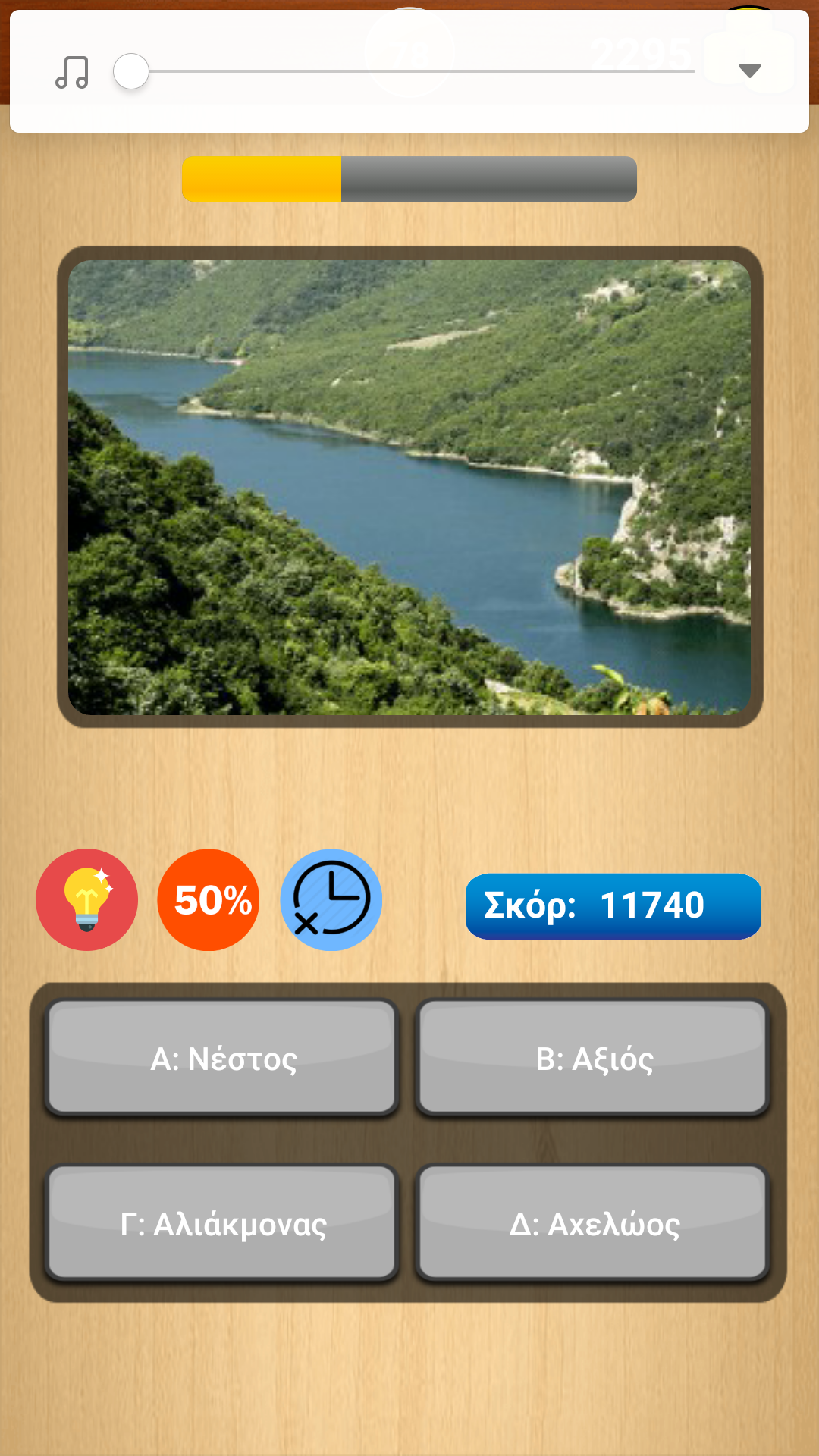Viewport: 819px width, 1456px height.
Task: Expand the volume panel dropdown arrow
Action: [x=749, y=71]
